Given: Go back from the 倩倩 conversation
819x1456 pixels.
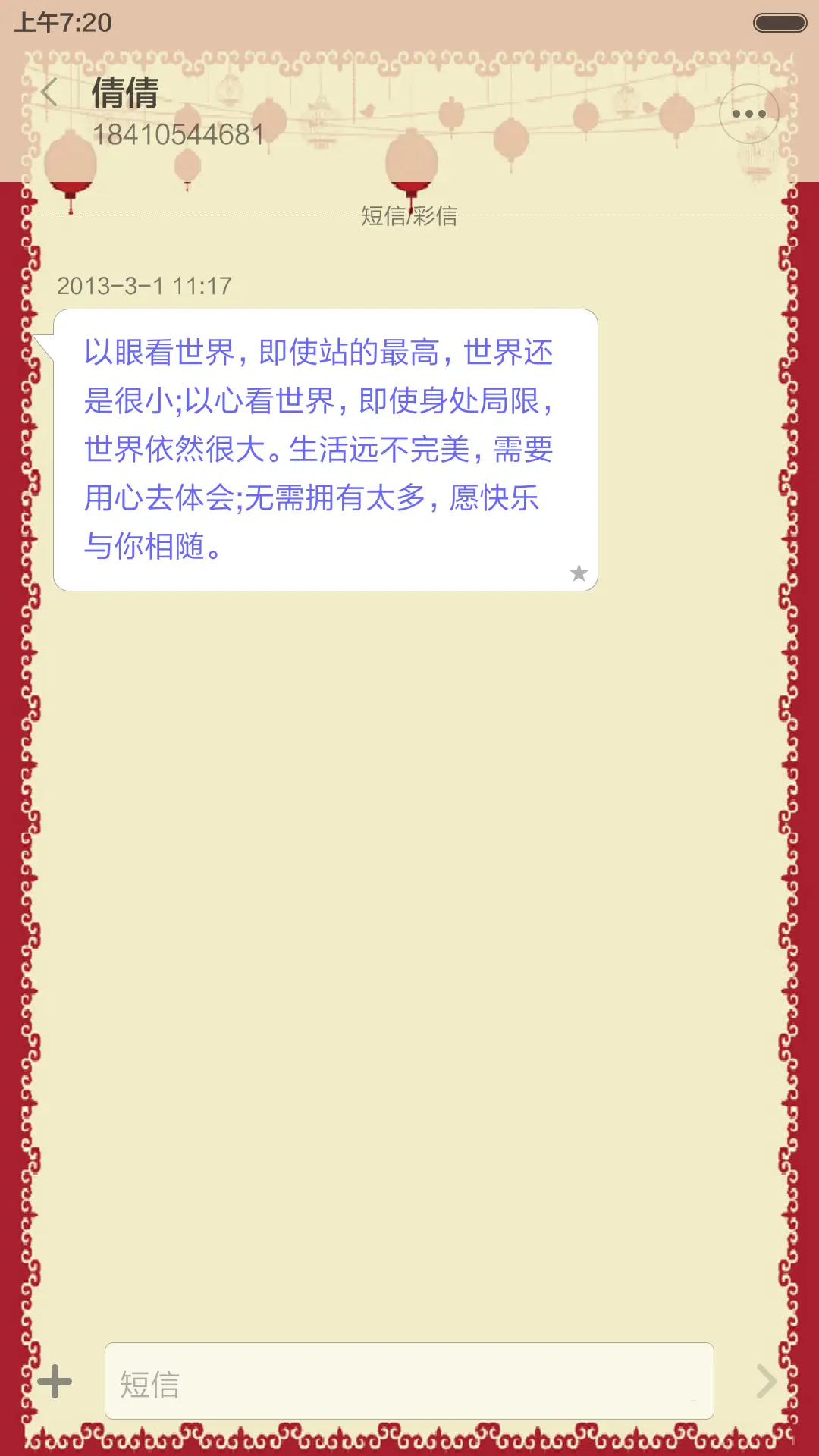Looking at the screenshot, I should (50, 93).
